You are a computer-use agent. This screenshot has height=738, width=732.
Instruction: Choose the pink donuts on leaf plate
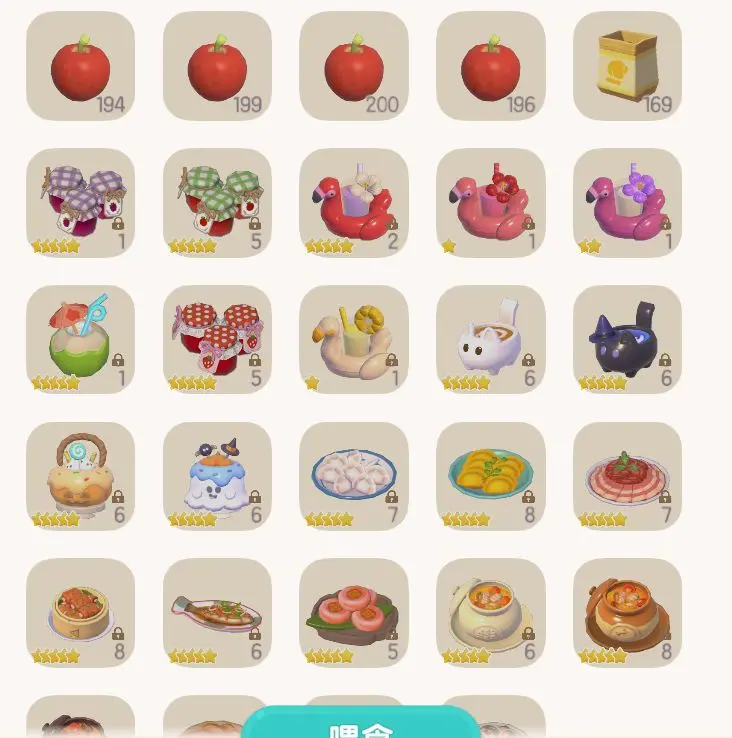pos(354,613)
